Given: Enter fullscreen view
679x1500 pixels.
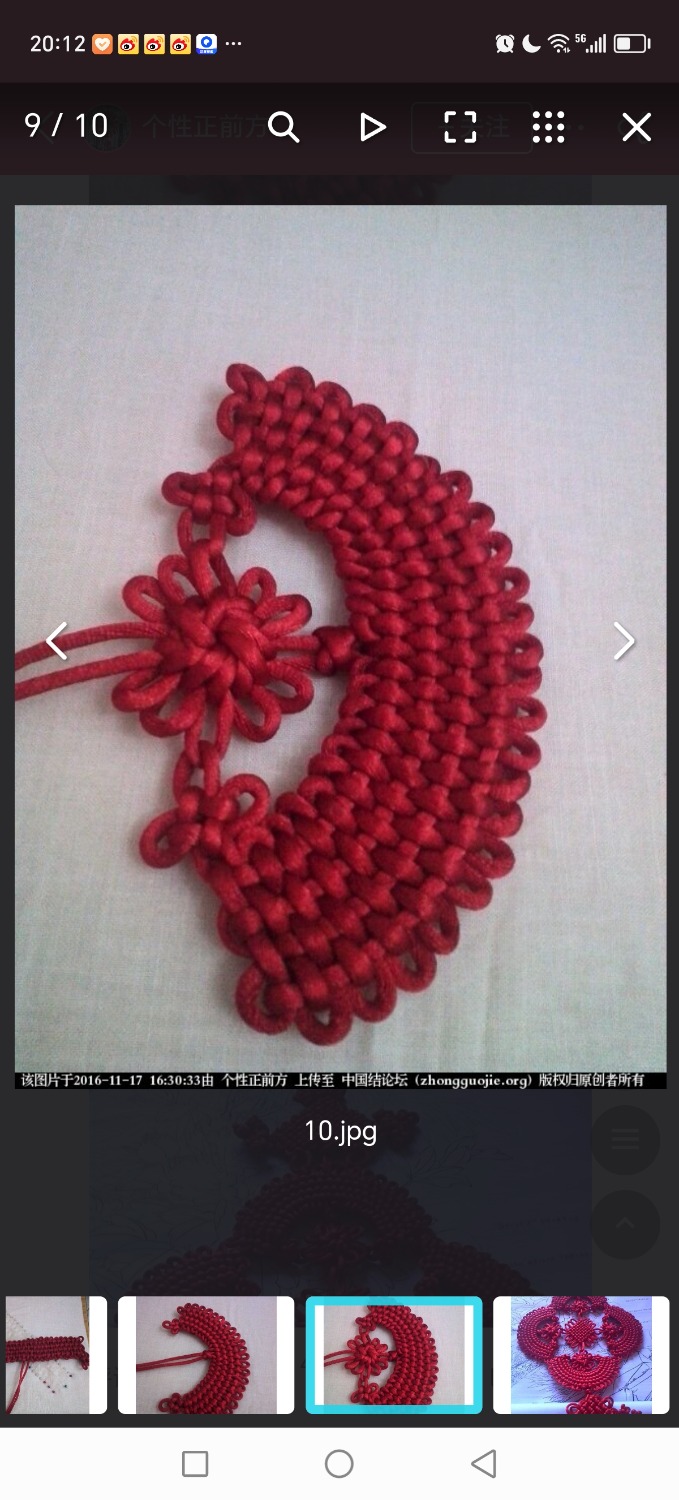Looking at the screenshot, I should click(x=460, y=127).
